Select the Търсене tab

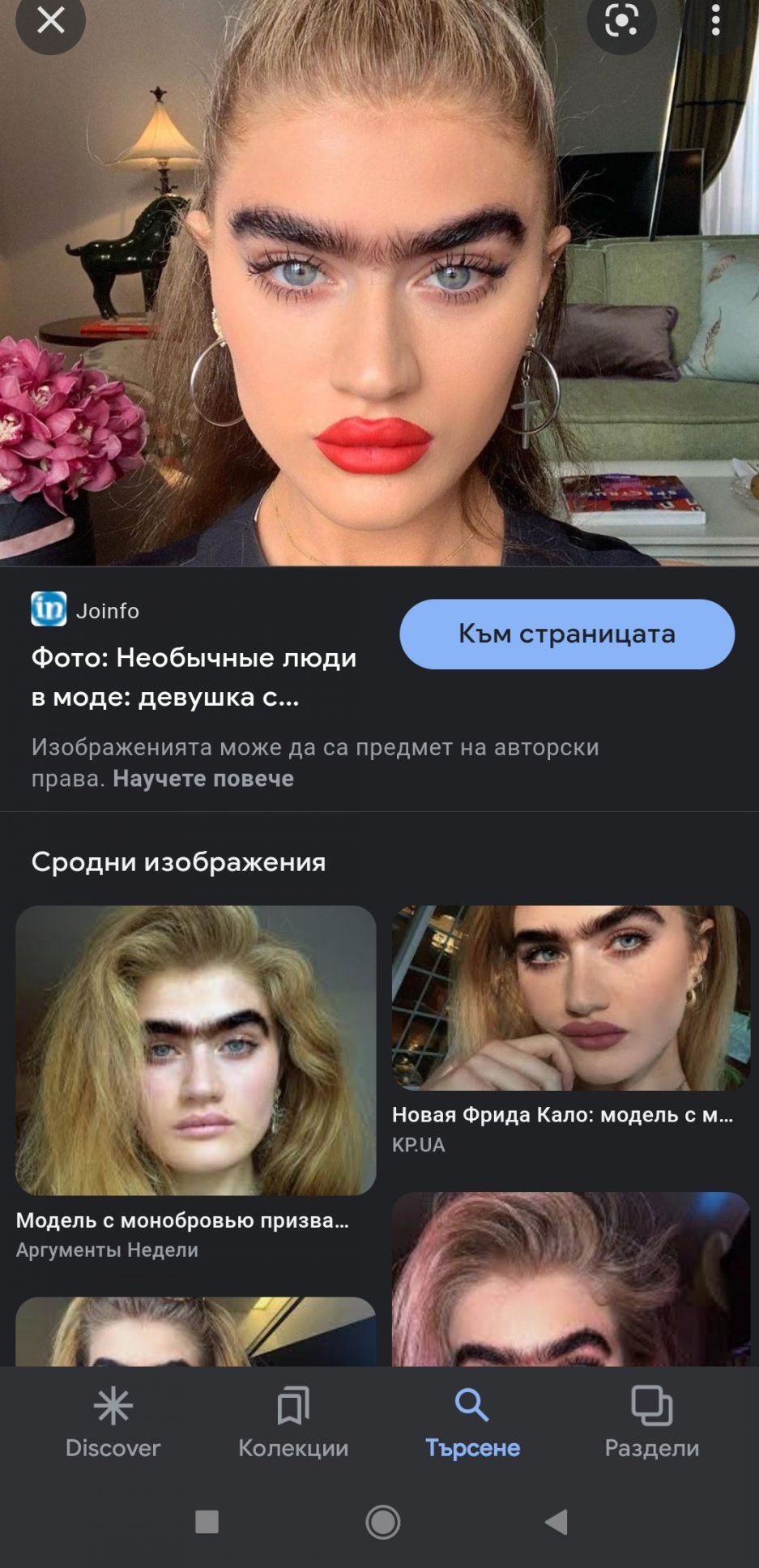click(472, 1423)
